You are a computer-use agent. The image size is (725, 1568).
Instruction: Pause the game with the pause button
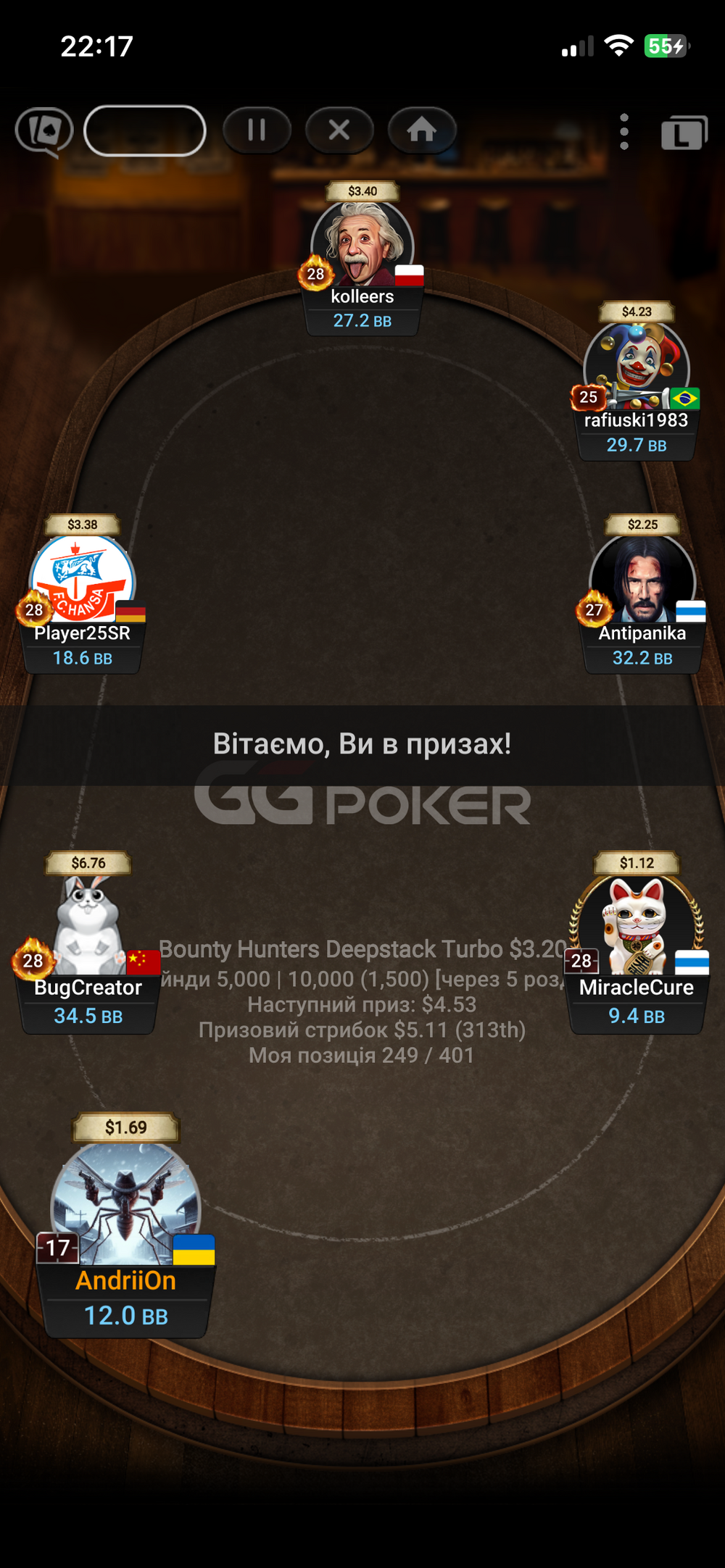tap(257, 130)
